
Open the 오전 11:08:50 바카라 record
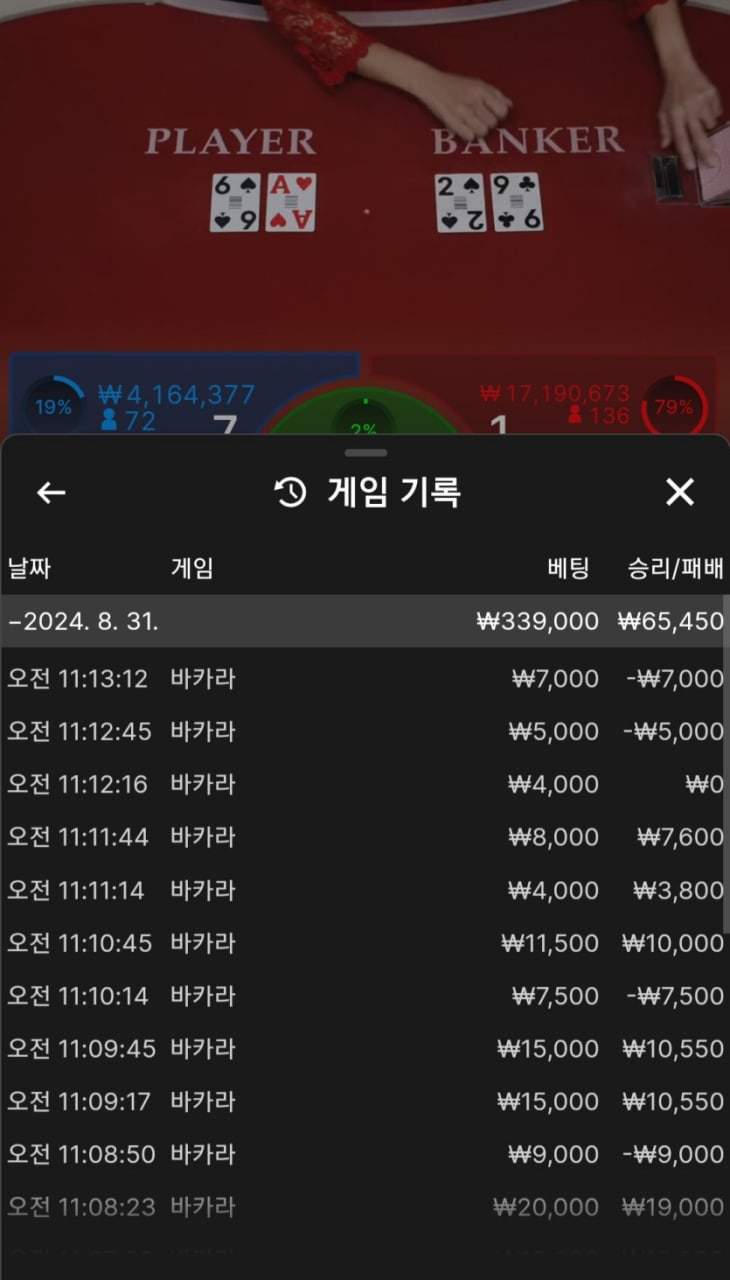[x=363, y=1155]
